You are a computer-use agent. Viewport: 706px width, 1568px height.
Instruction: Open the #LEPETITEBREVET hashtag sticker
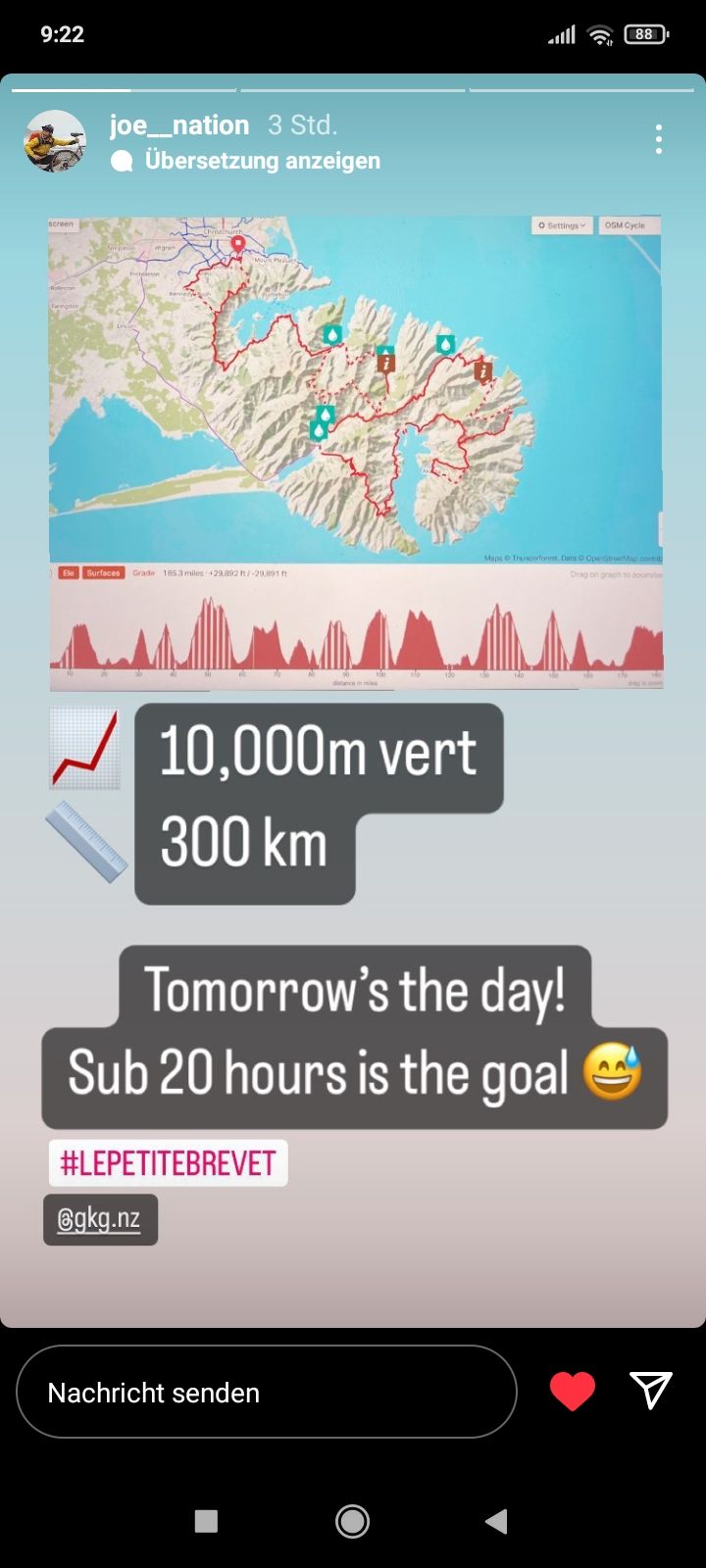(169, 1163)
